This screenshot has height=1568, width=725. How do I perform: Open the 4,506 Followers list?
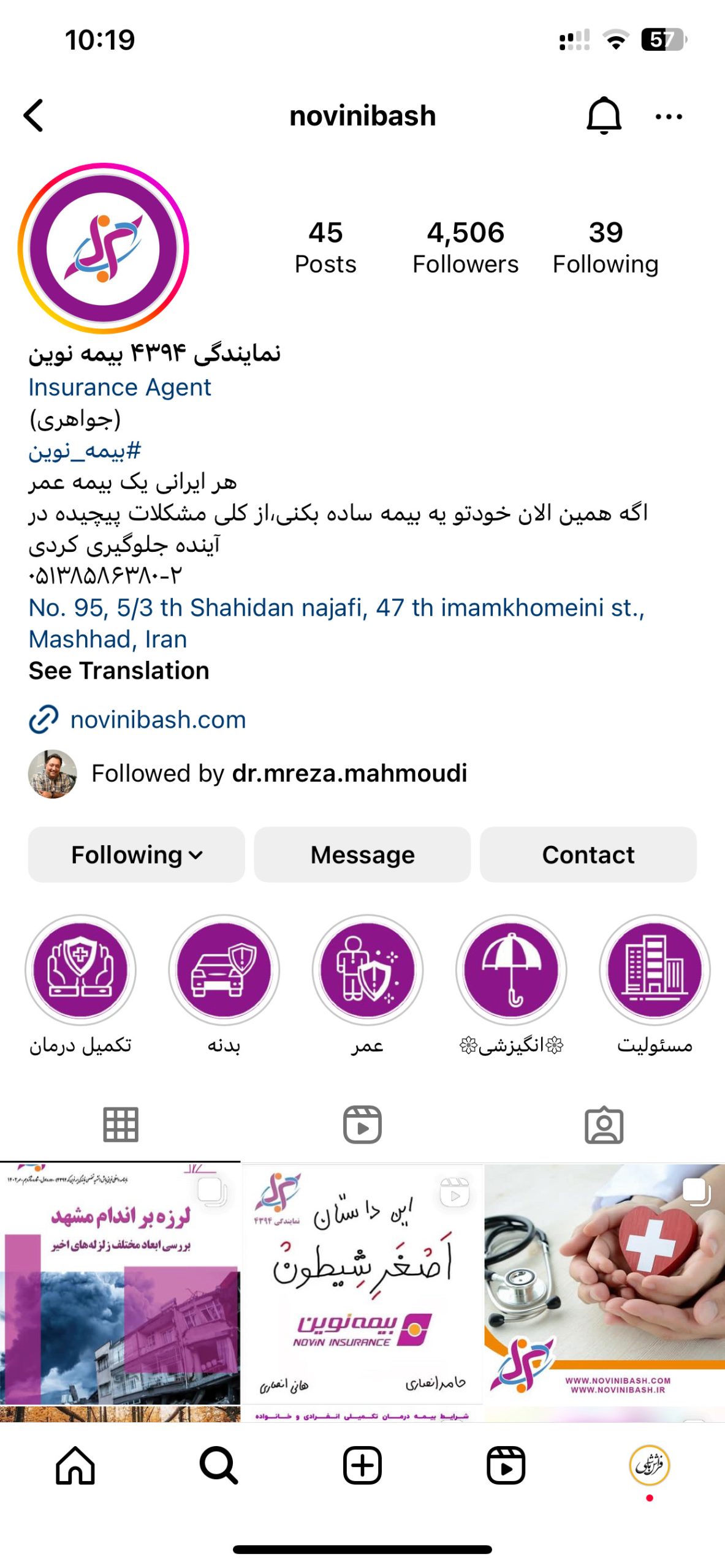[465, 248]
